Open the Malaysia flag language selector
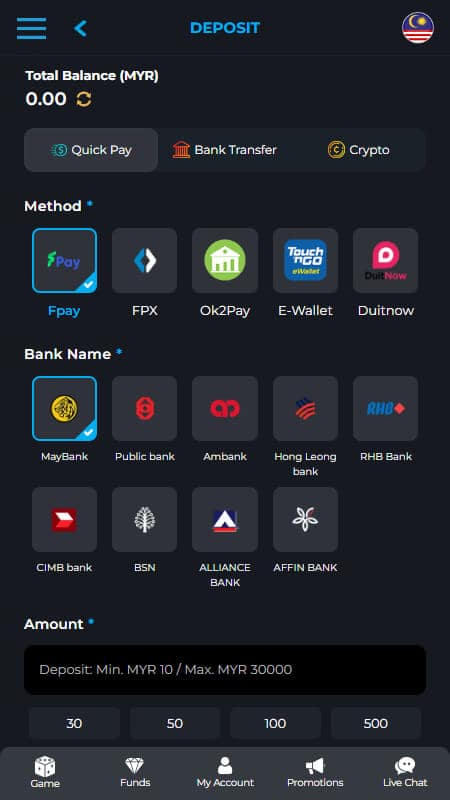The image size is (450, 800). pos(417,28)
